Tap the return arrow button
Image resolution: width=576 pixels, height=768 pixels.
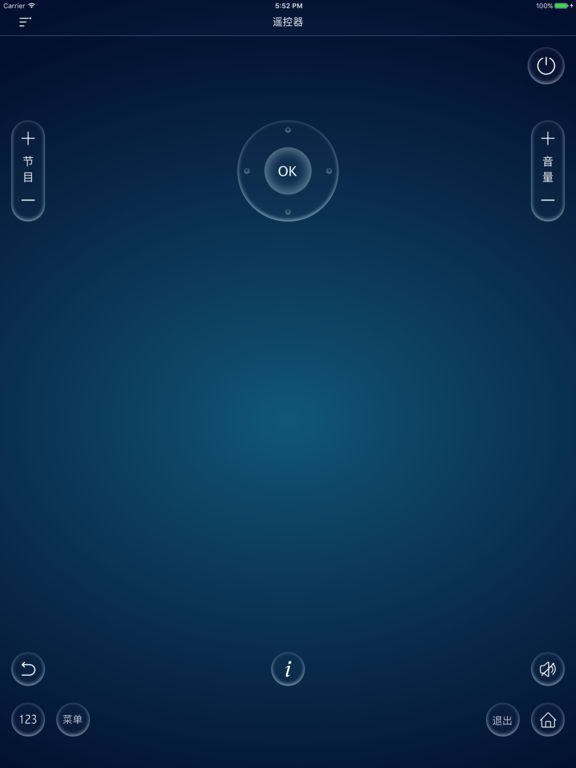coord(28,669)
